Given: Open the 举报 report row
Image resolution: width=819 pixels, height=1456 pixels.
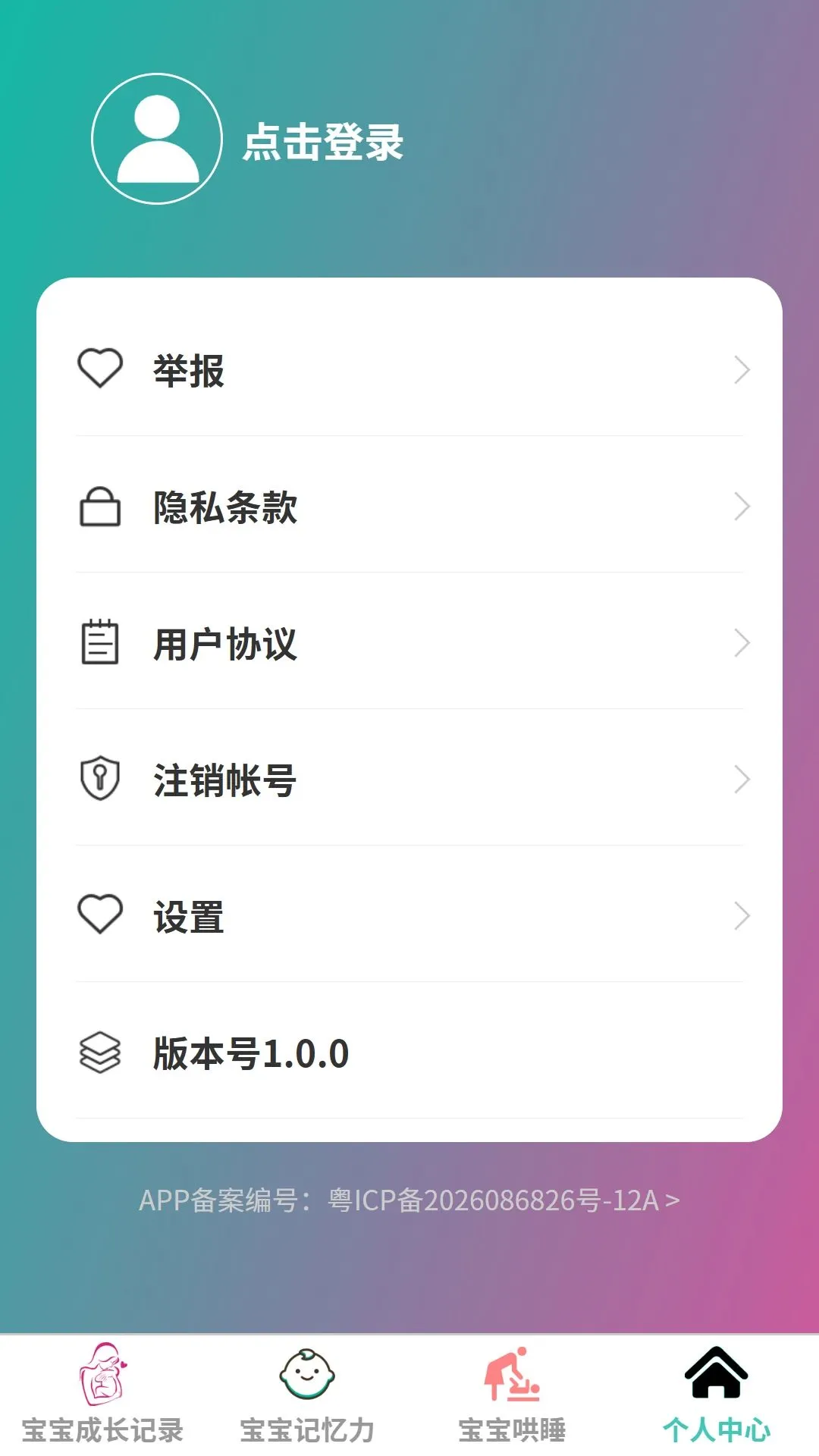Looking at the screenshot, I should 409,370.
